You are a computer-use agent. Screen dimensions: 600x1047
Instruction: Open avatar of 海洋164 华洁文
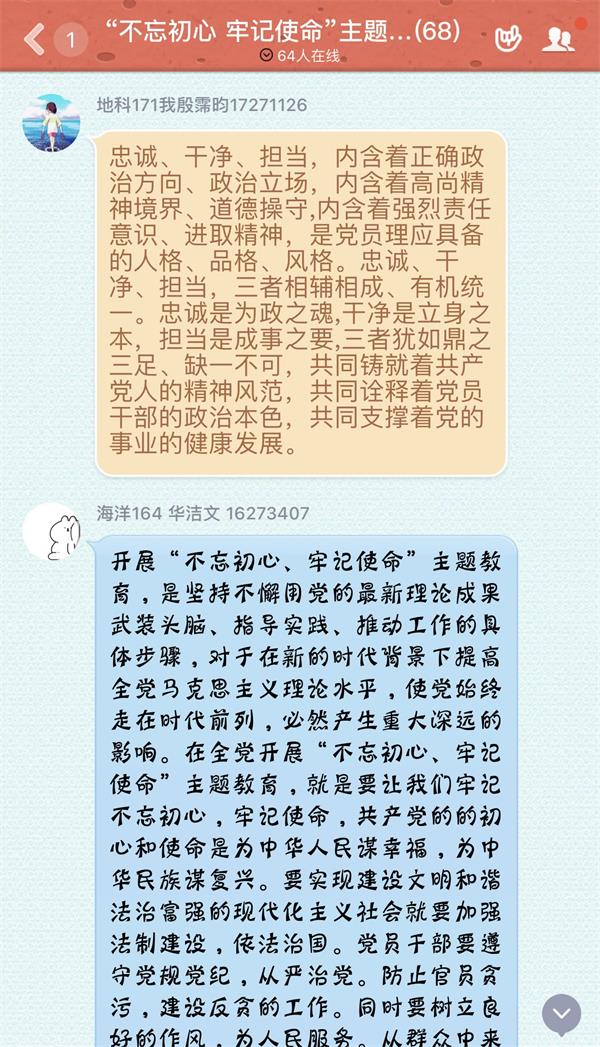(x=51, y=532)
